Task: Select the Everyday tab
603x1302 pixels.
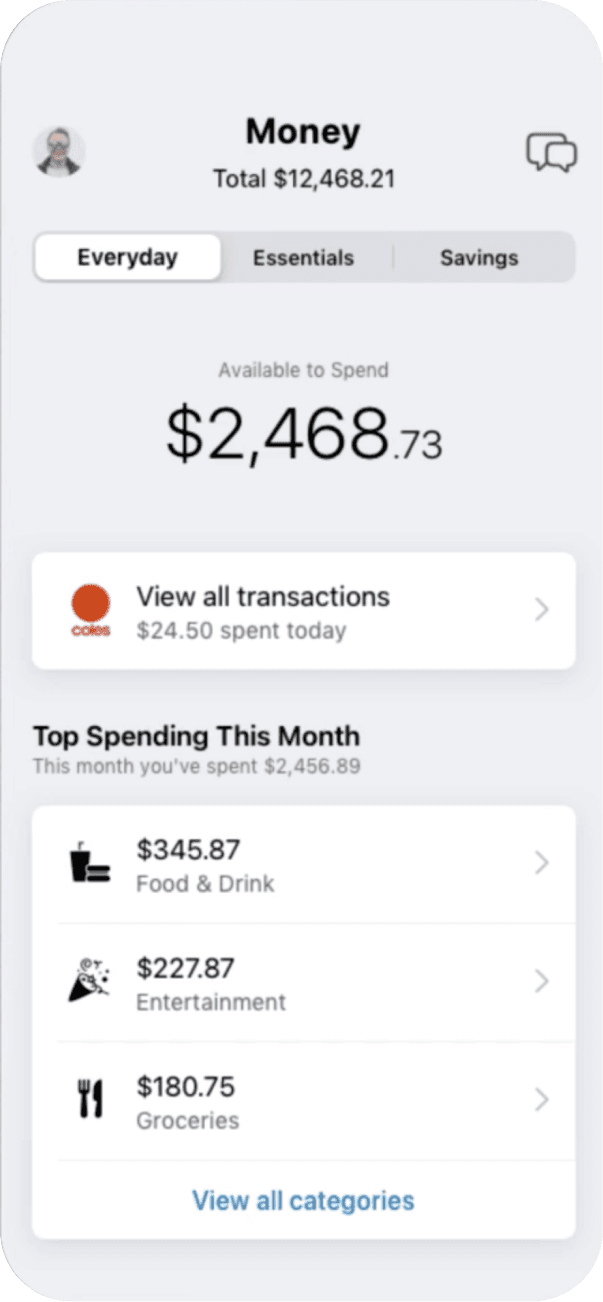Action: pyautogui.click(x=127, y=258)
